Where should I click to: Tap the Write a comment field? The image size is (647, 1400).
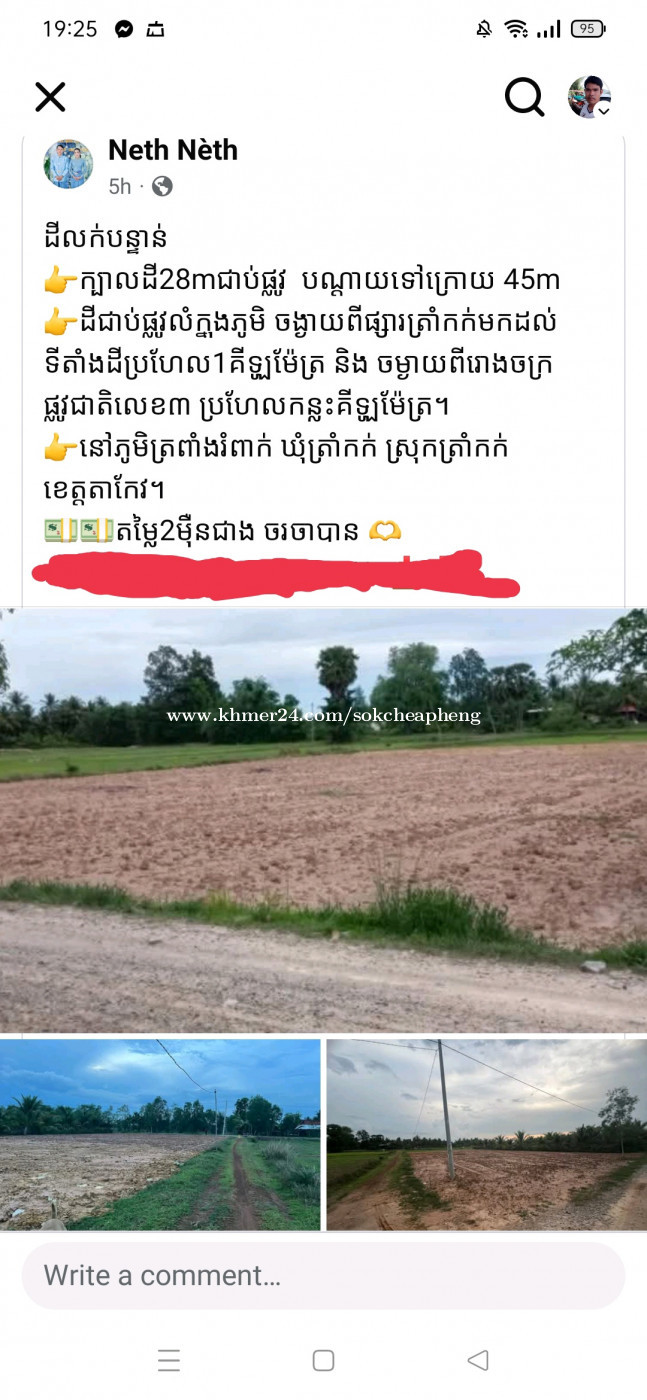(x=323, y=1276)
